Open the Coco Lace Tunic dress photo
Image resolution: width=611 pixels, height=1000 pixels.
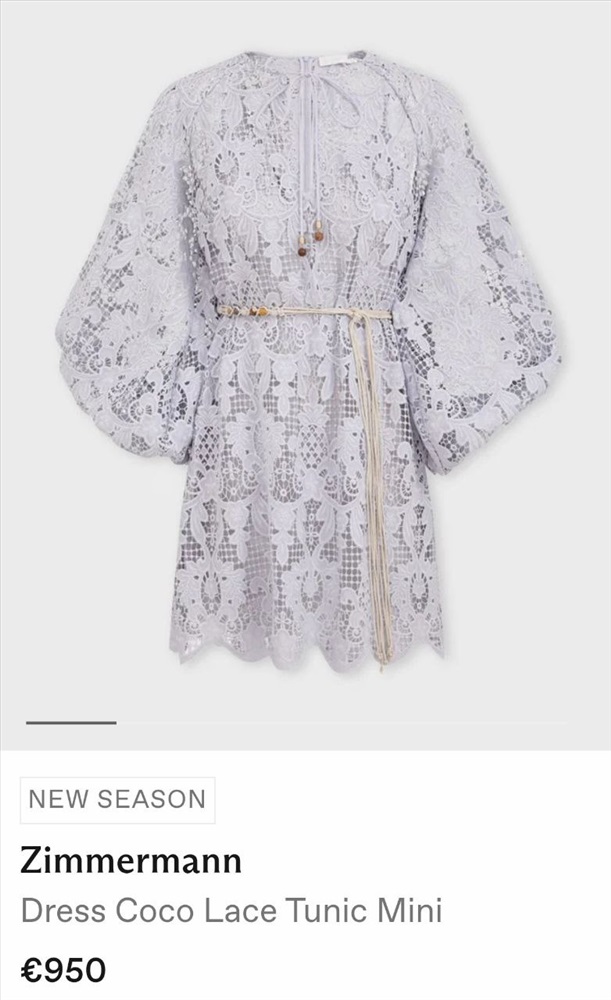coord(306,357)
